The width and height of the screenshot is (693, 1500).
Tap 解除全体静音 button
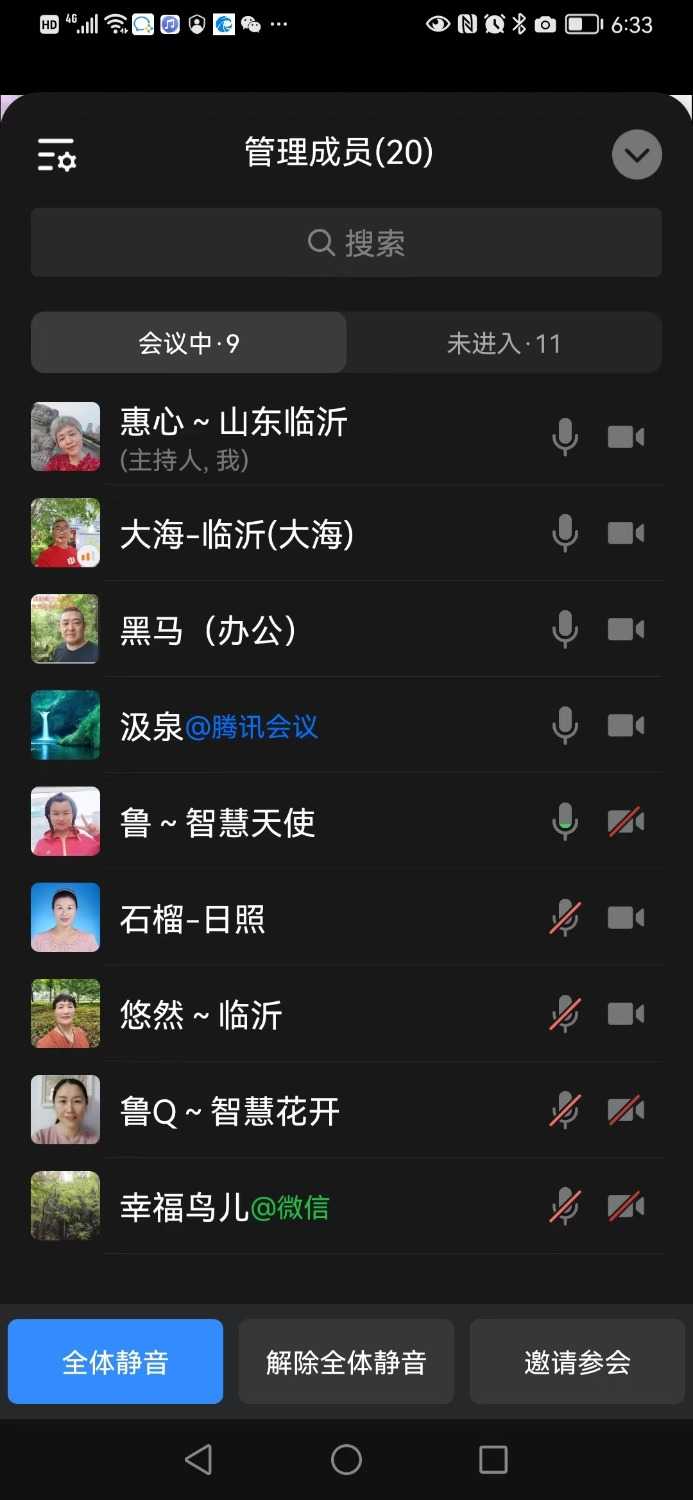[346, 1361]
